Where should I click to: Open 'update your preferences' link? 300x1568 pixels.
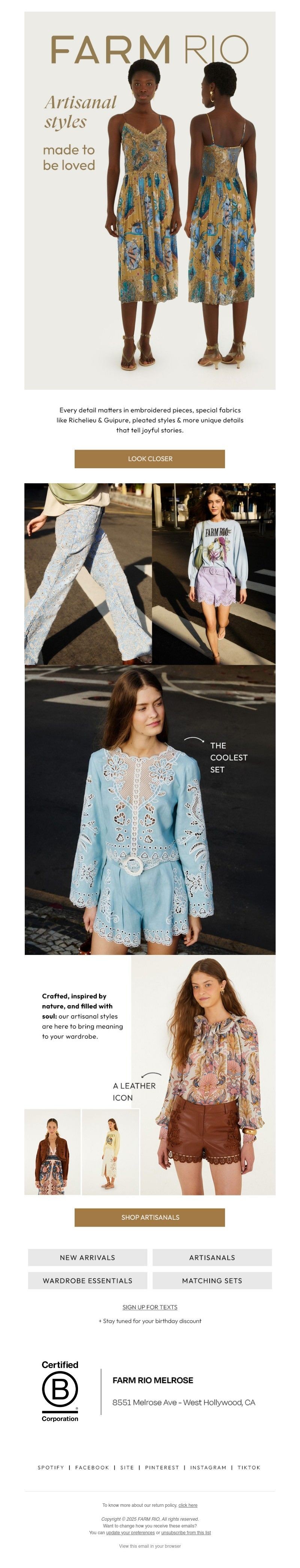[130, 1533]
